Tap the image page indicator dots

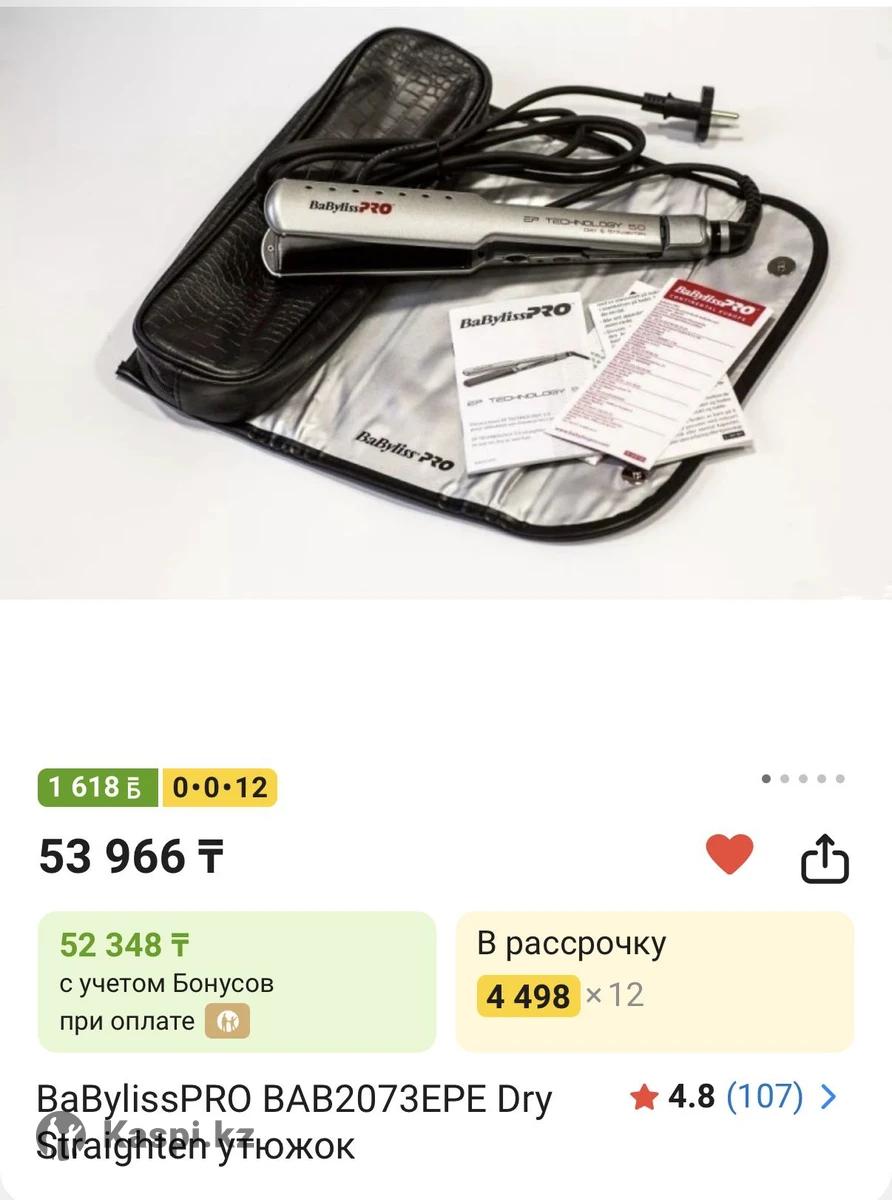(x=803, y=778)
